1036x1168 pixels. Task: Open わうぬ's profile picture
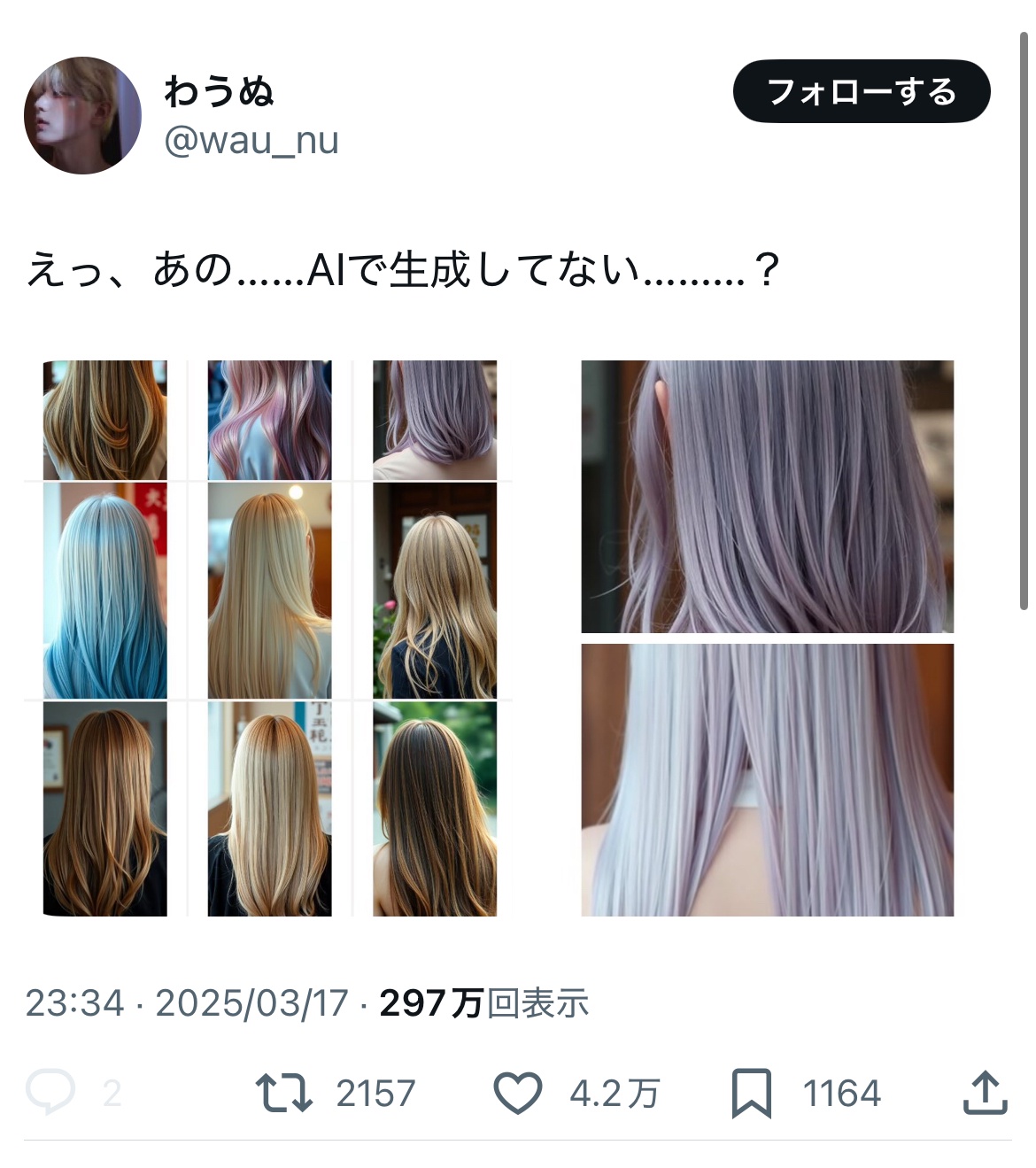point(82,116)
